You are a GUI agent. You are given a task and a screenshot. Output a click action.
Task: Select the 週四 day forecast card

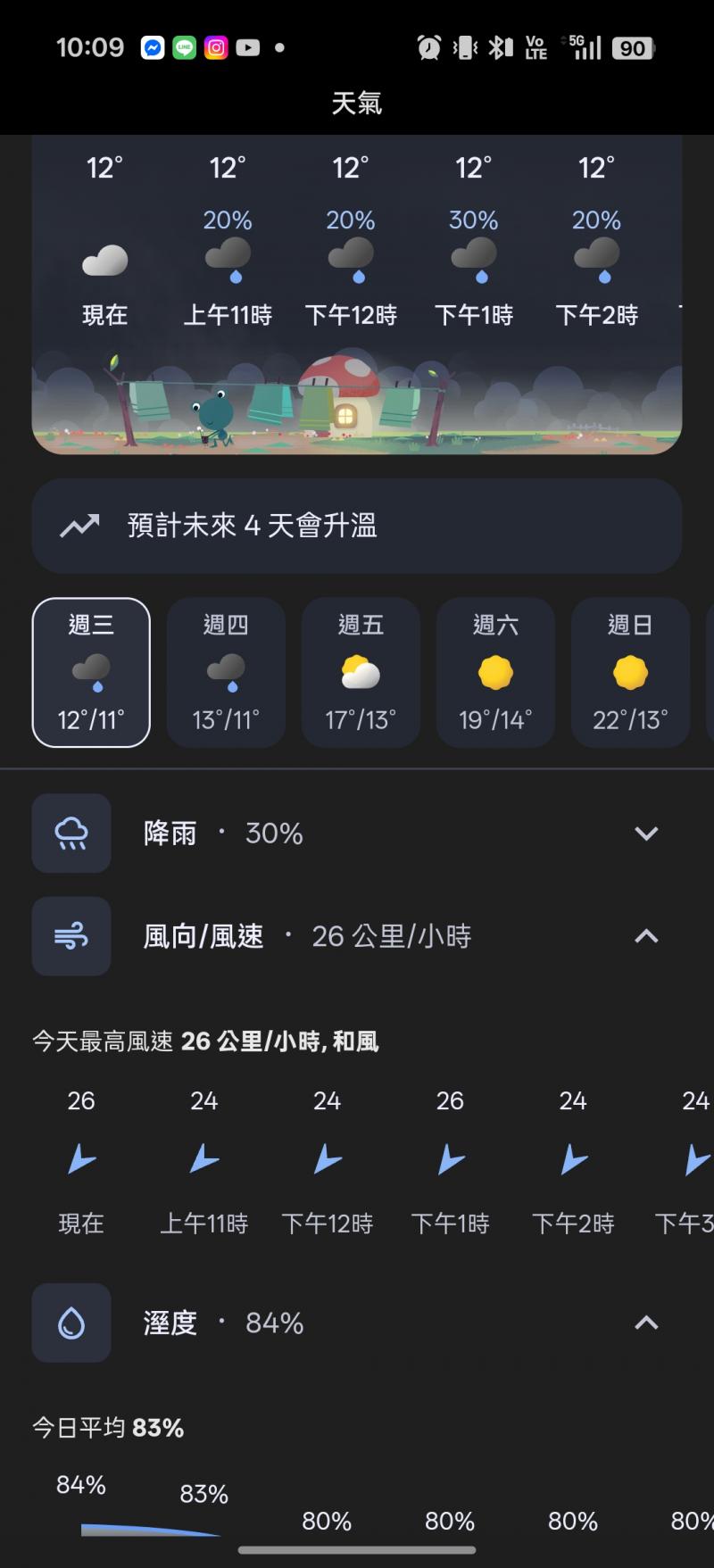point(226,672)
